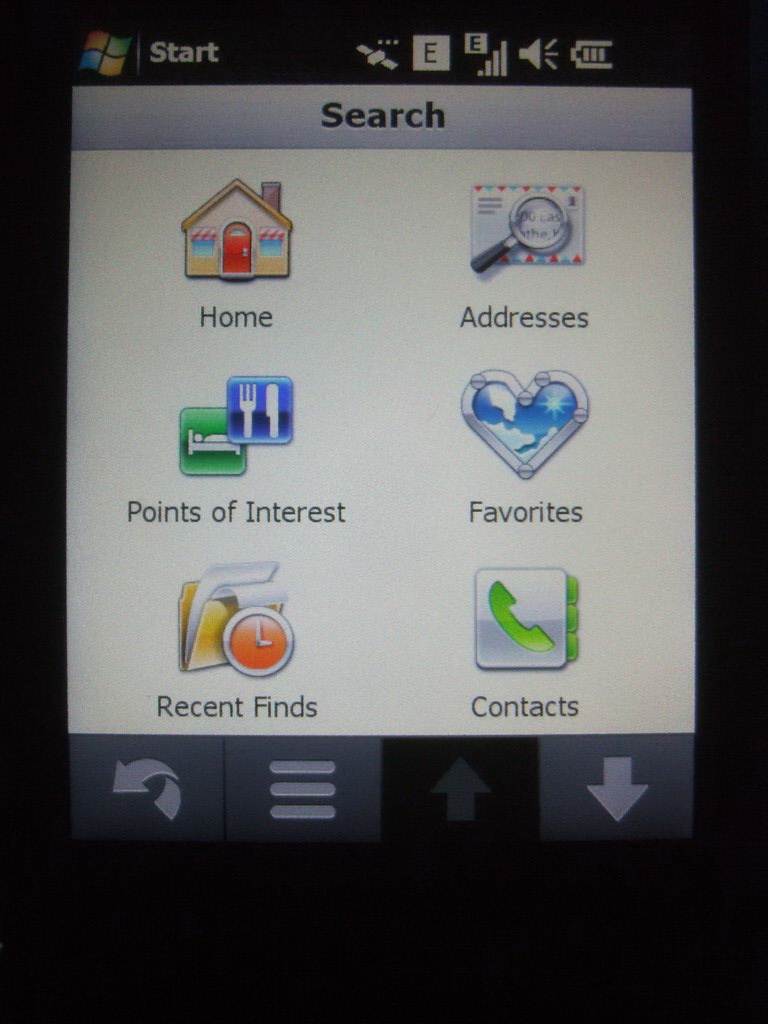Screen dimensions: 768x1024
Task: Open the menu with three lines
Action: point(302,790)
